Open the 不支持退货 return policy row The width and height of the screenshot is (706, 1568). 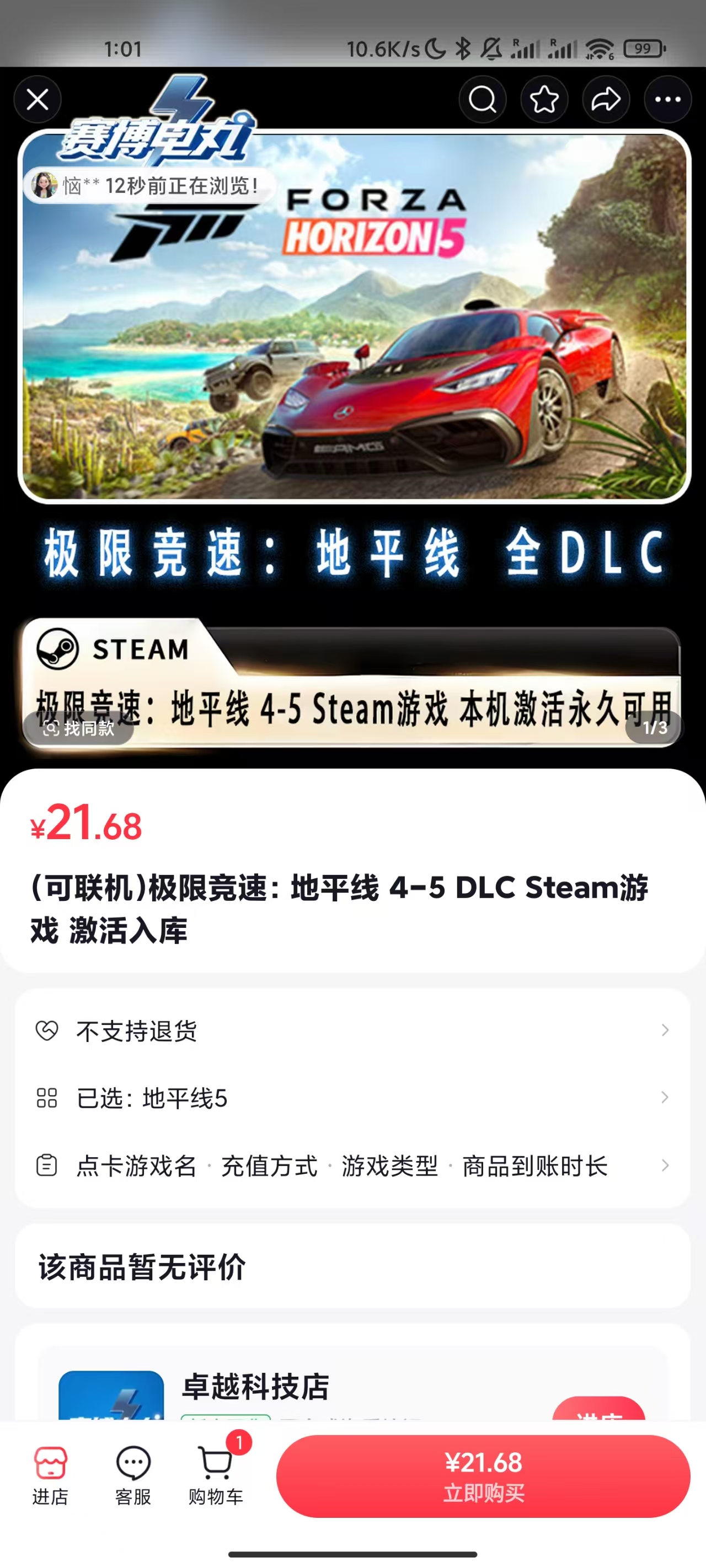tap(352, 1030)
